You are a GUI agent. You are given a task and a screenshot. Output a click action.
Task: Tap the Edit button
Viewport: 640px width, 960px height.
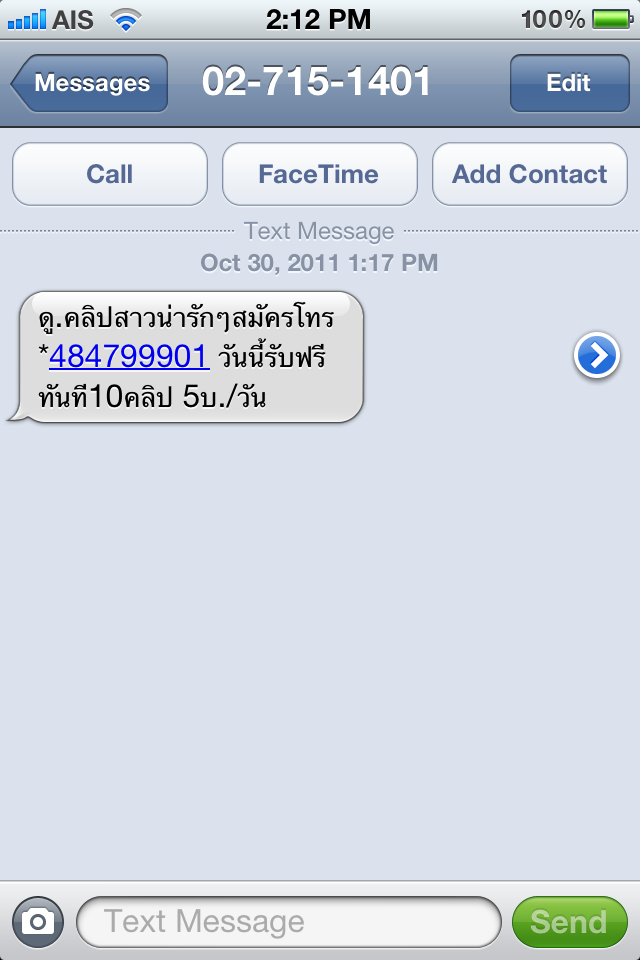pos(568,84)
